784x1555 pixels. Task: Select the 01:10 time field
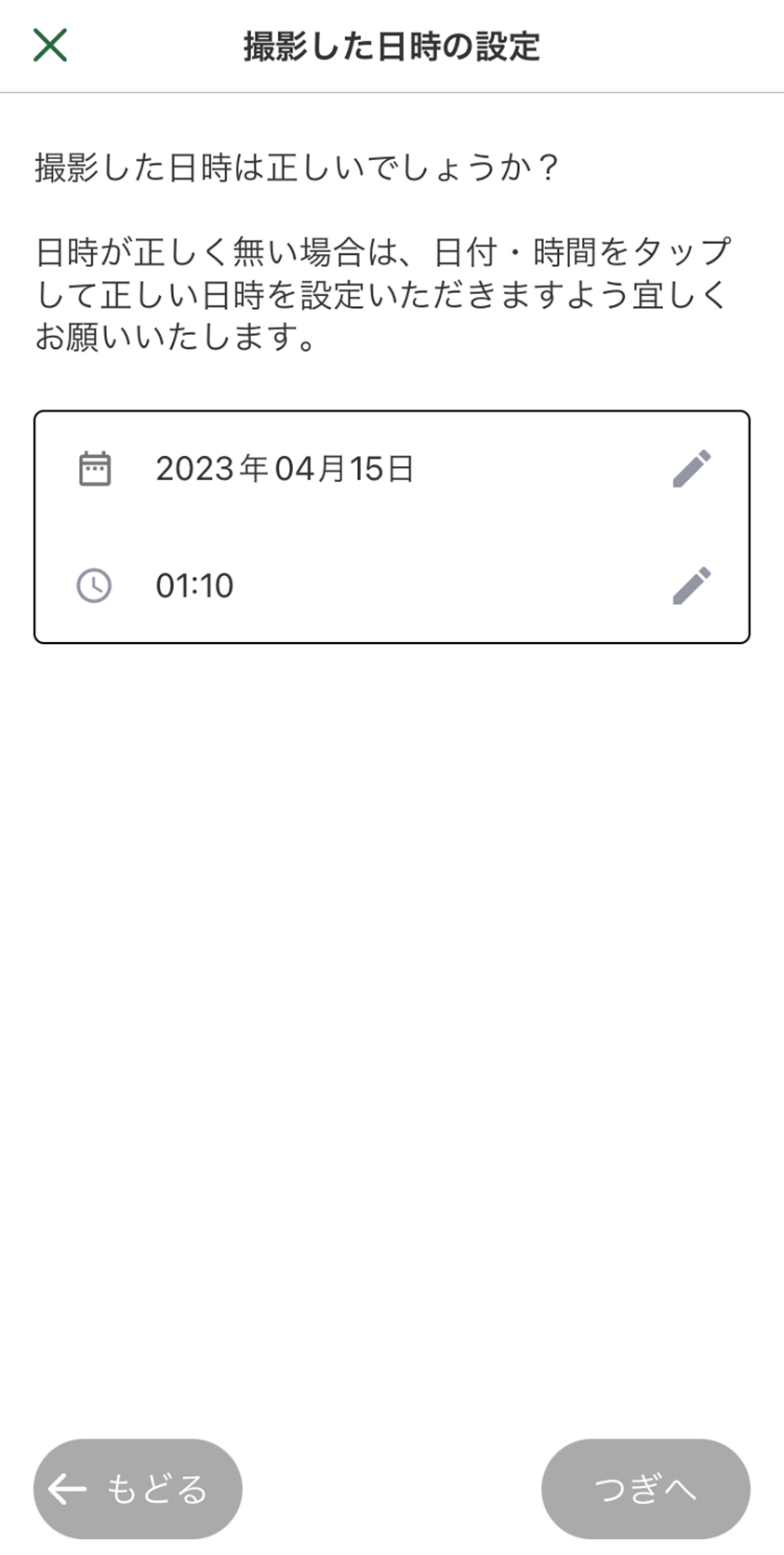click(x=392, y=585)
